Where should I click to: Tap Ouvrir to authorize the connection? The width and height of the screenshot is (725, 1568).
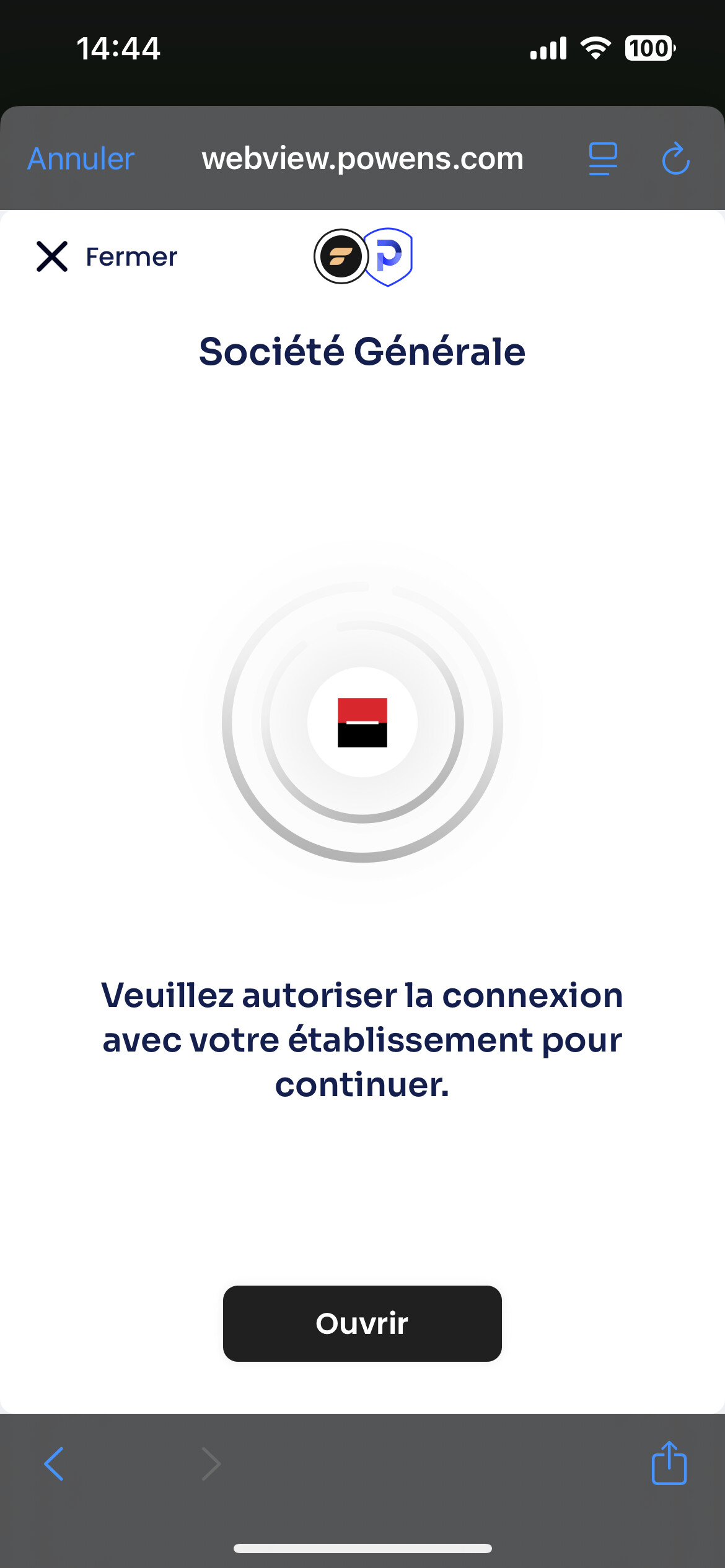click(362, 1323)
